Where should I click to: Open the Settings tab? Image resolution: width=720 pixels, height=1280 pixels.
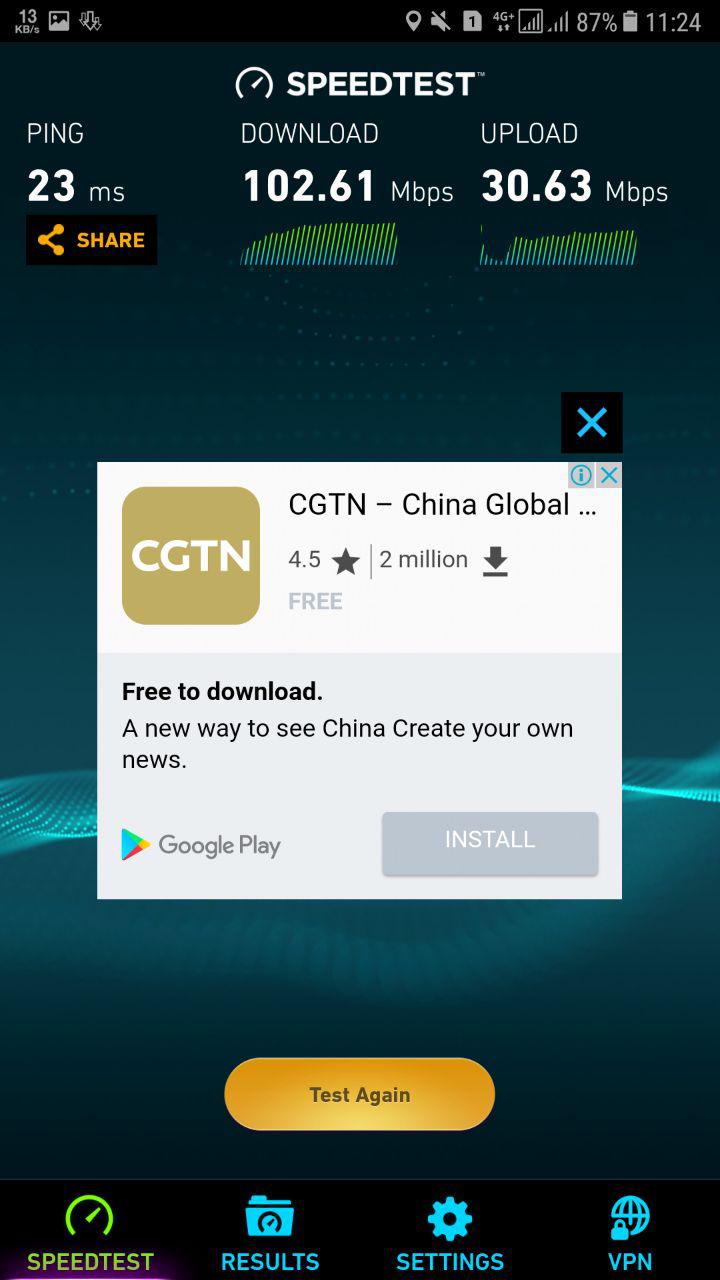point(450,1234)
